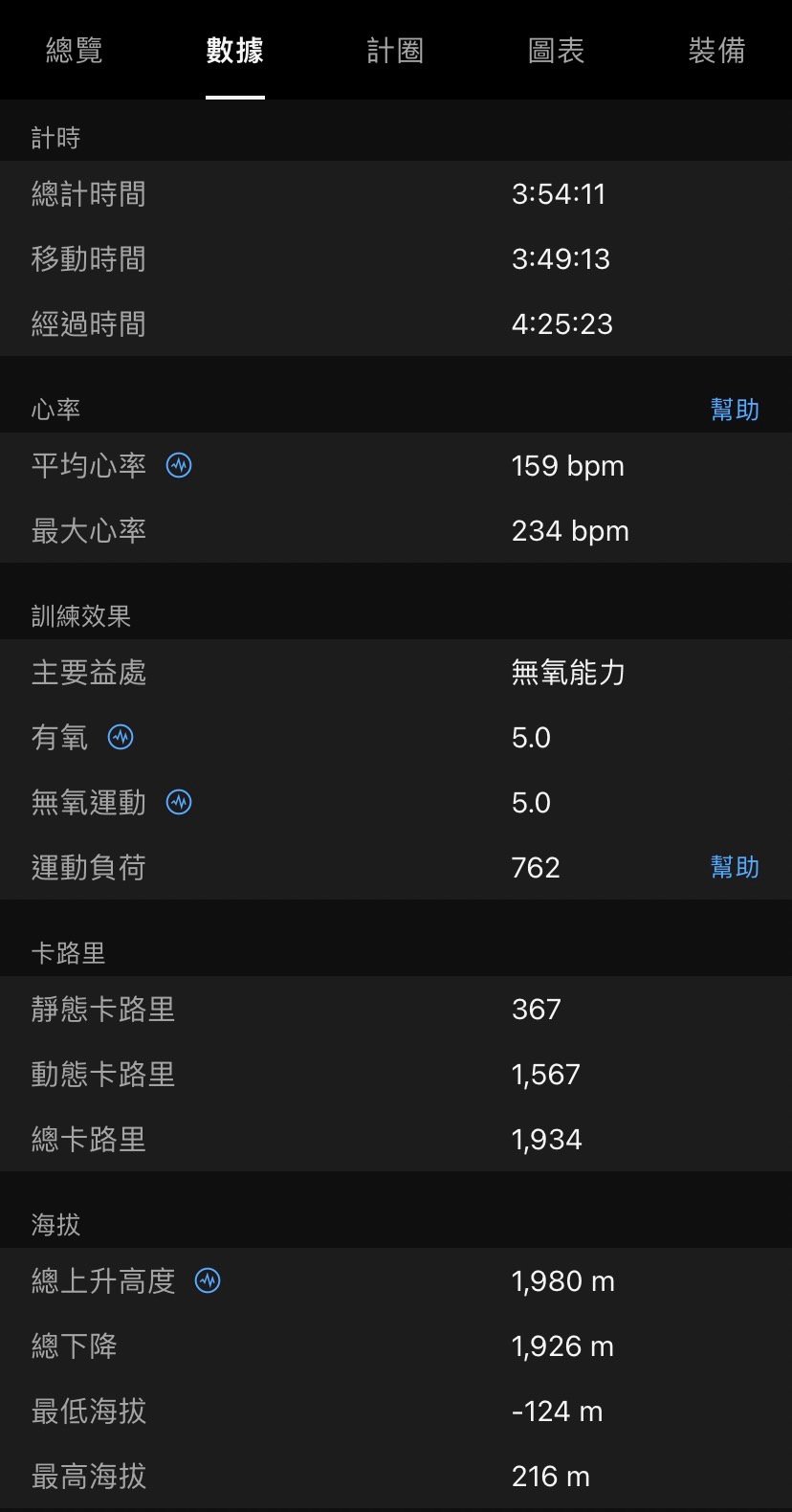The image size is (792, 1512).
Task: Switch to the 總覽 tab
Action: click(x=75, y=50)
